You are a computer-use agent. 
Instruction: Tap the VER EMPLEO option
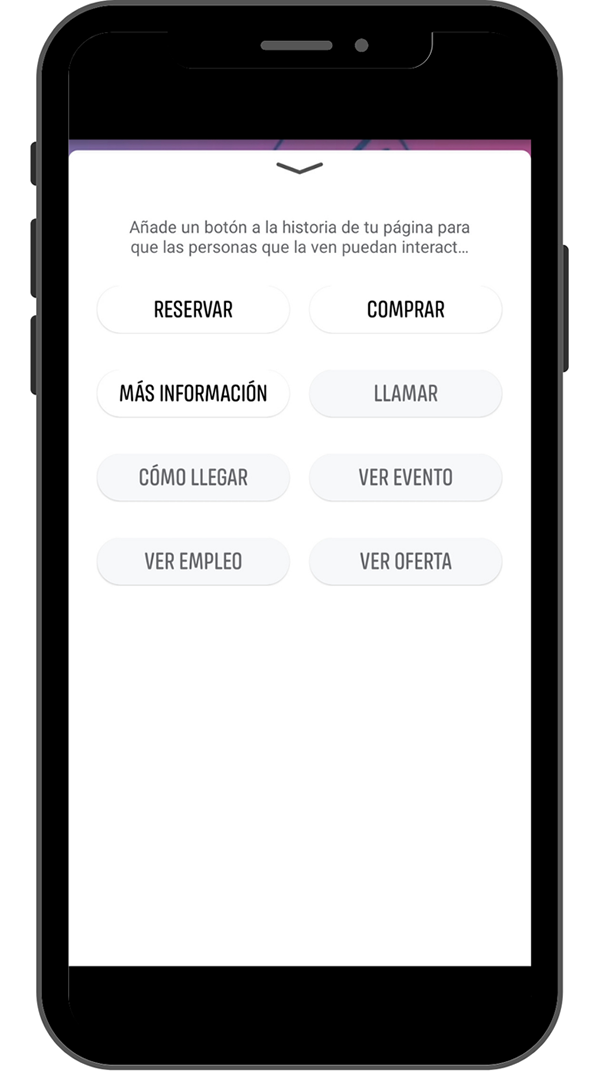[x=193, y=562]
